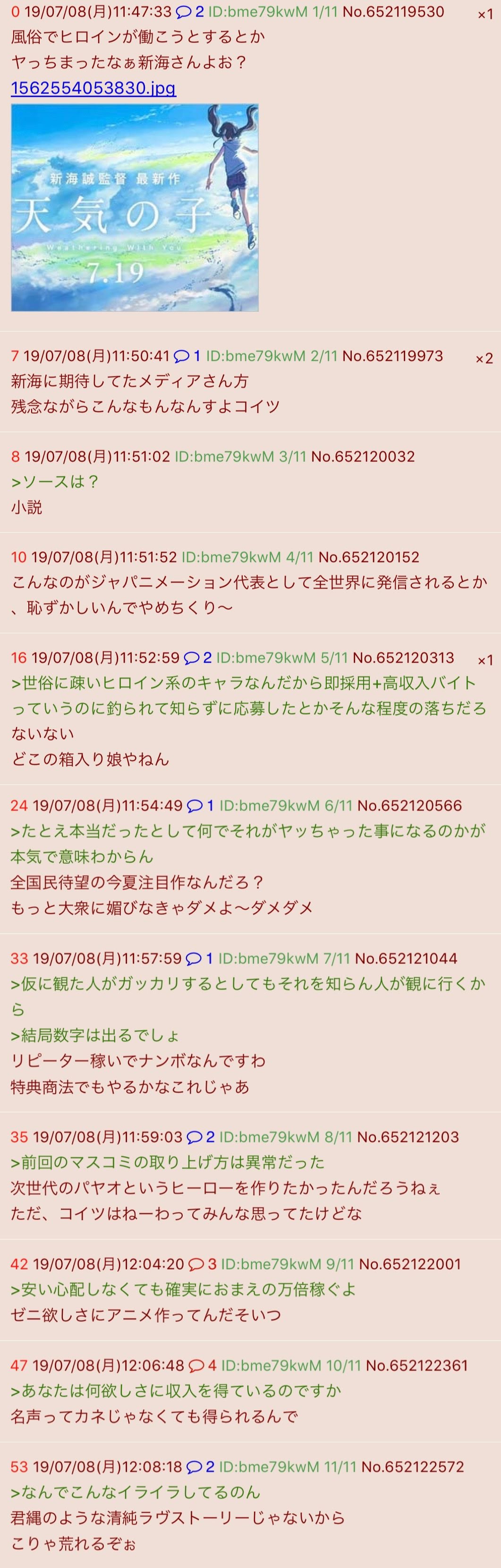Open the 1562554053830.jpg file link

93,88
